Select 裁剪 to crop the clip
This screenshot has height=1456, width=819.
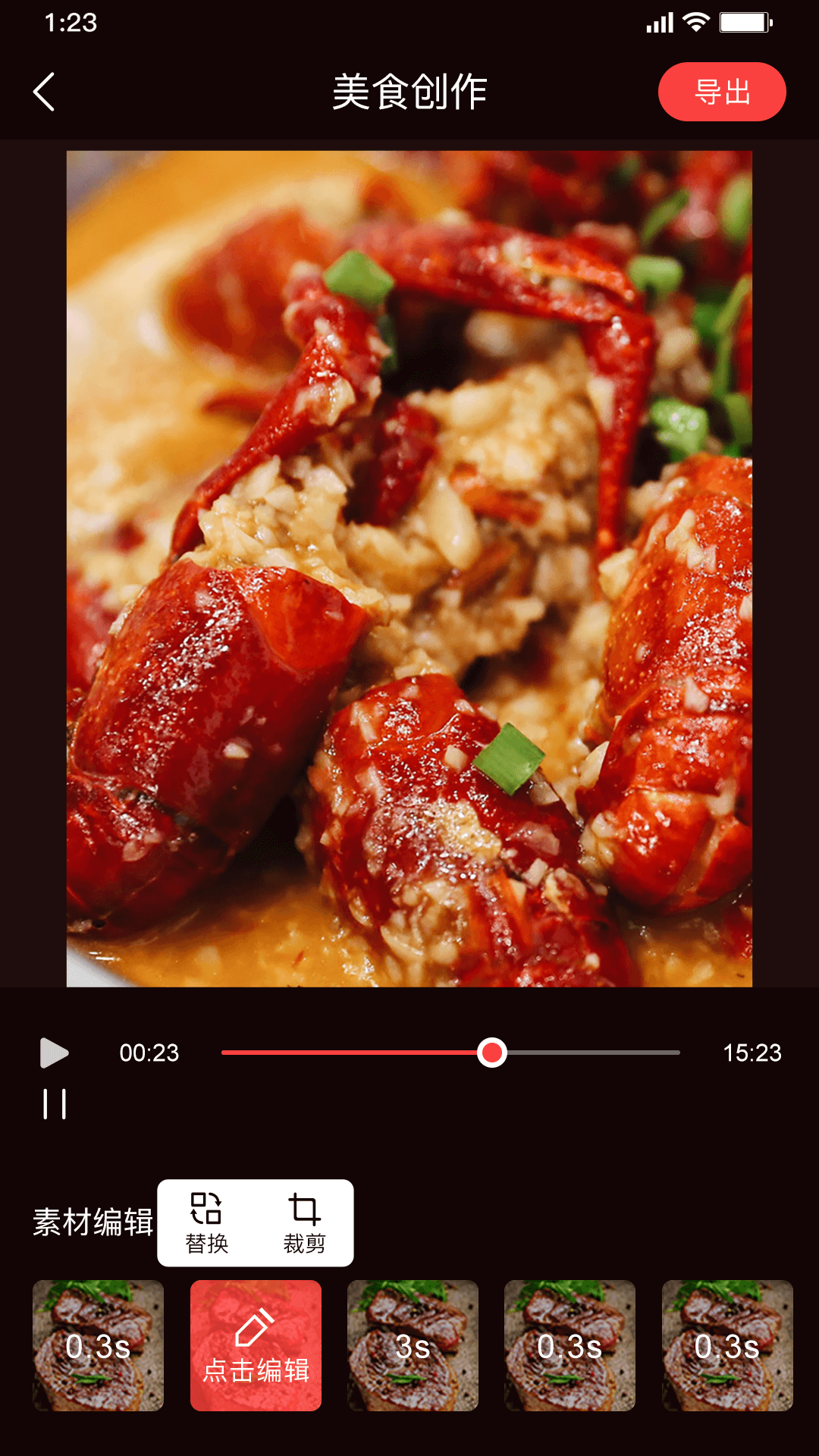coord(304,1222)
